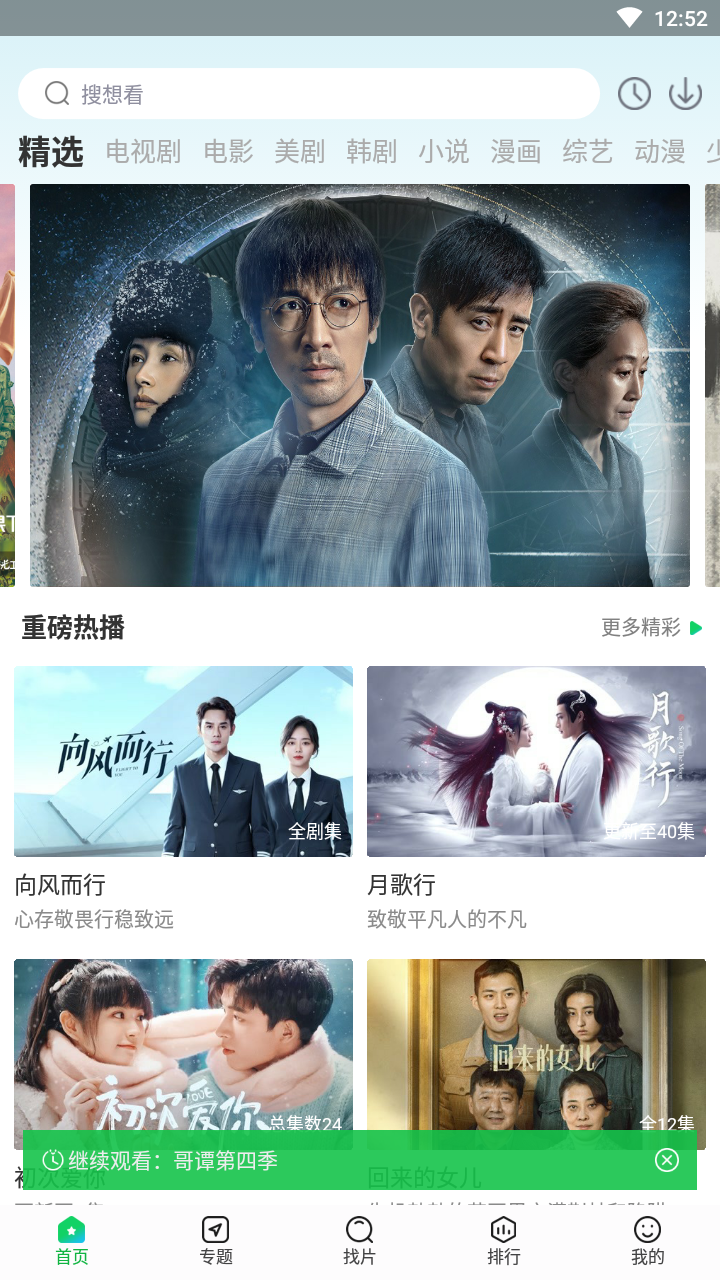Open the 找片 find-video magnifier icon
720x1280 pixels.
(x=359, y=1229)
